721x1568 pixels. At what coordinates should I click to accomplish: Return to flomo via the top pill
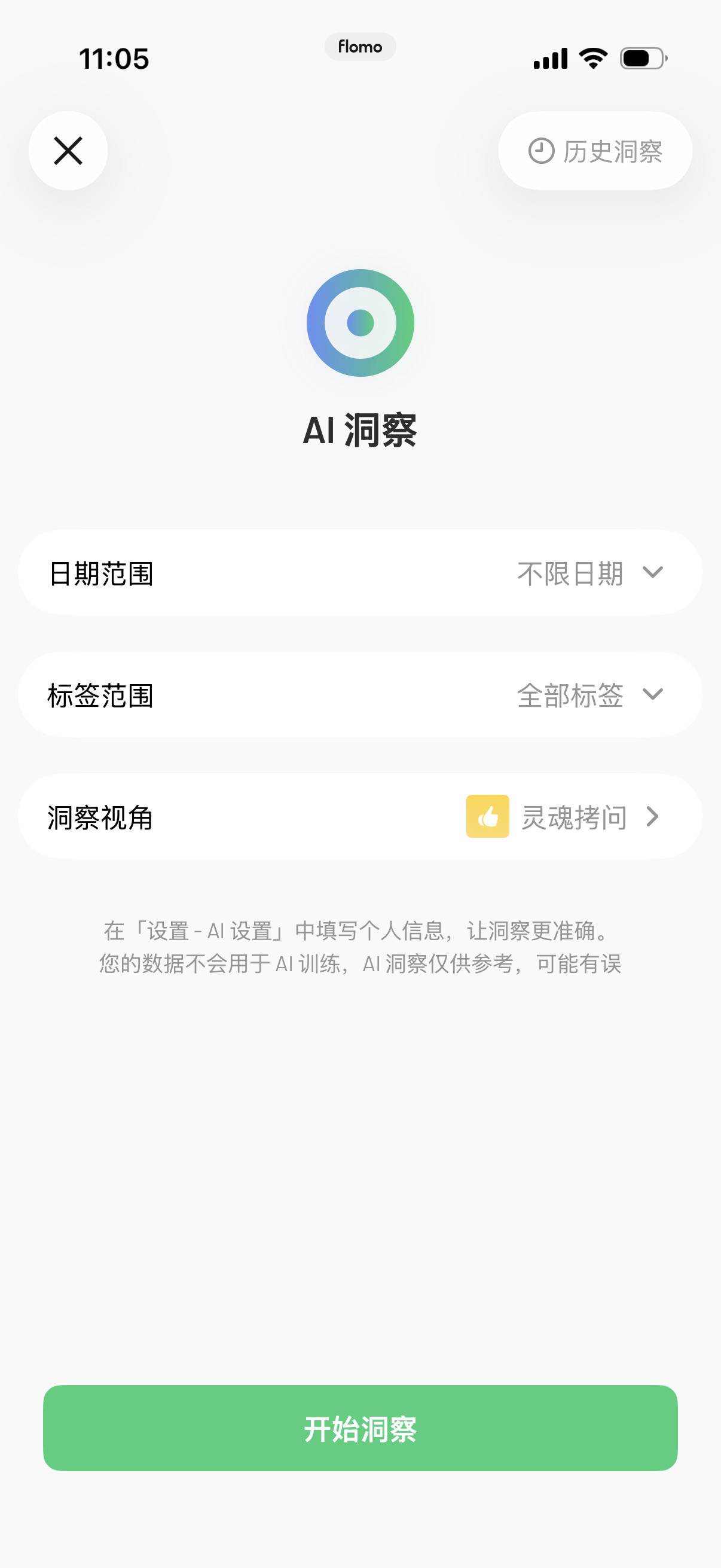pyautogui.click(x=360, y=47)
